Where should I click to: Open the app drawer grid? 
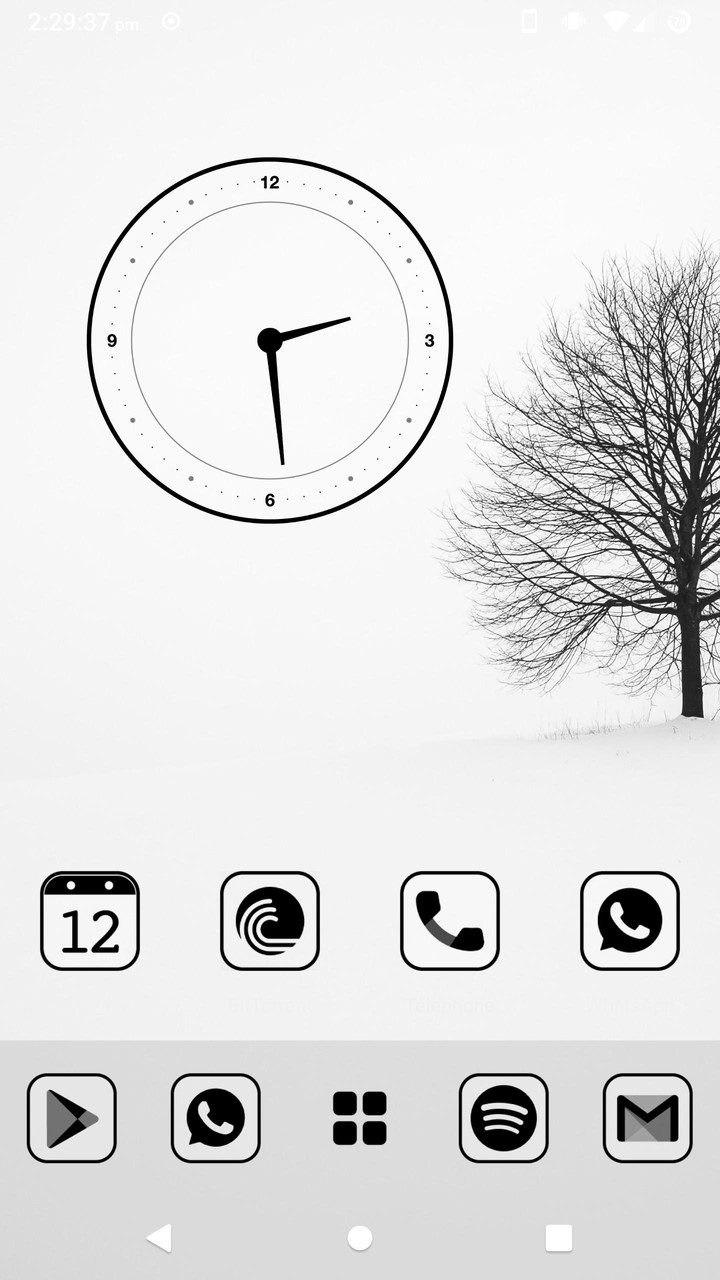pyautogui.click(x=360, y=1117)
